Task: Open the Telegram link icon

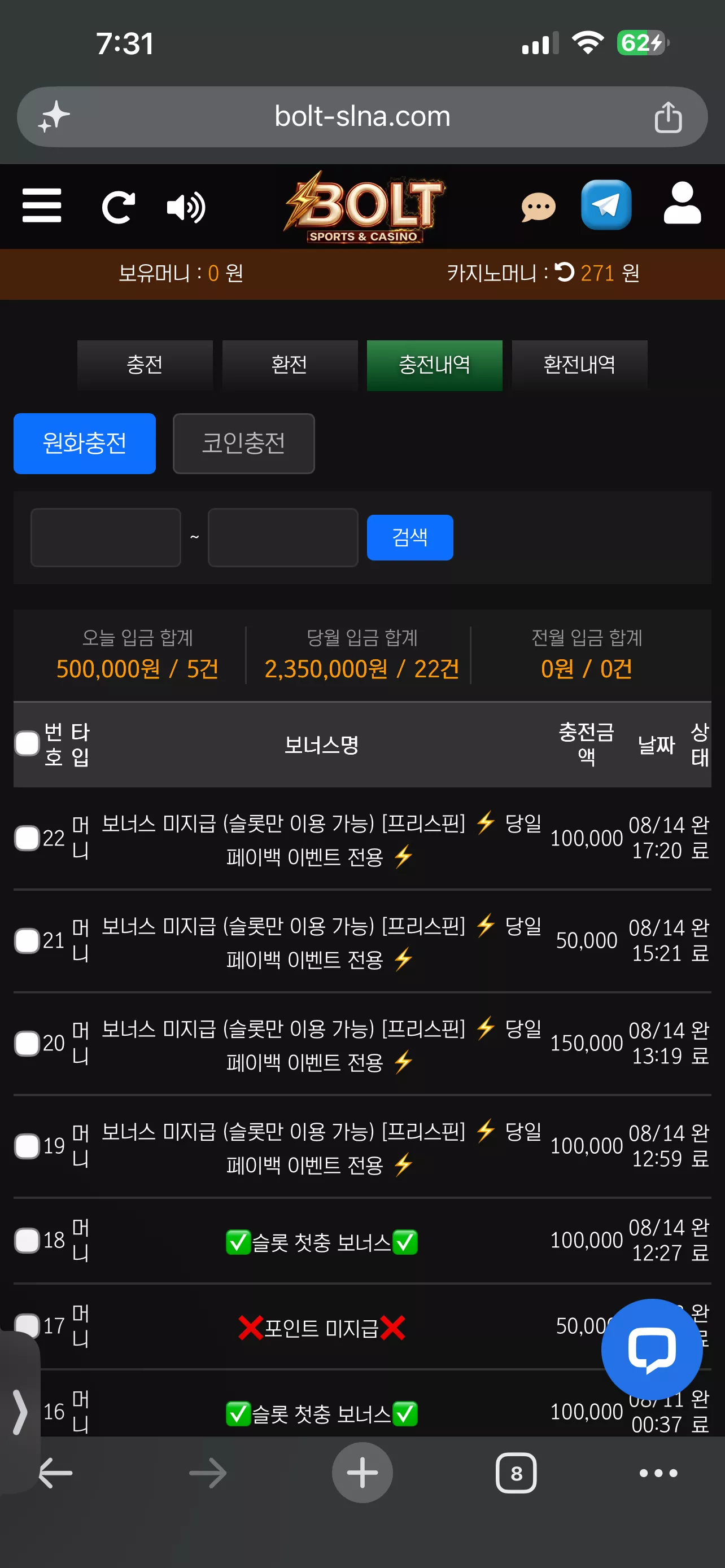Action: point(606,205)
